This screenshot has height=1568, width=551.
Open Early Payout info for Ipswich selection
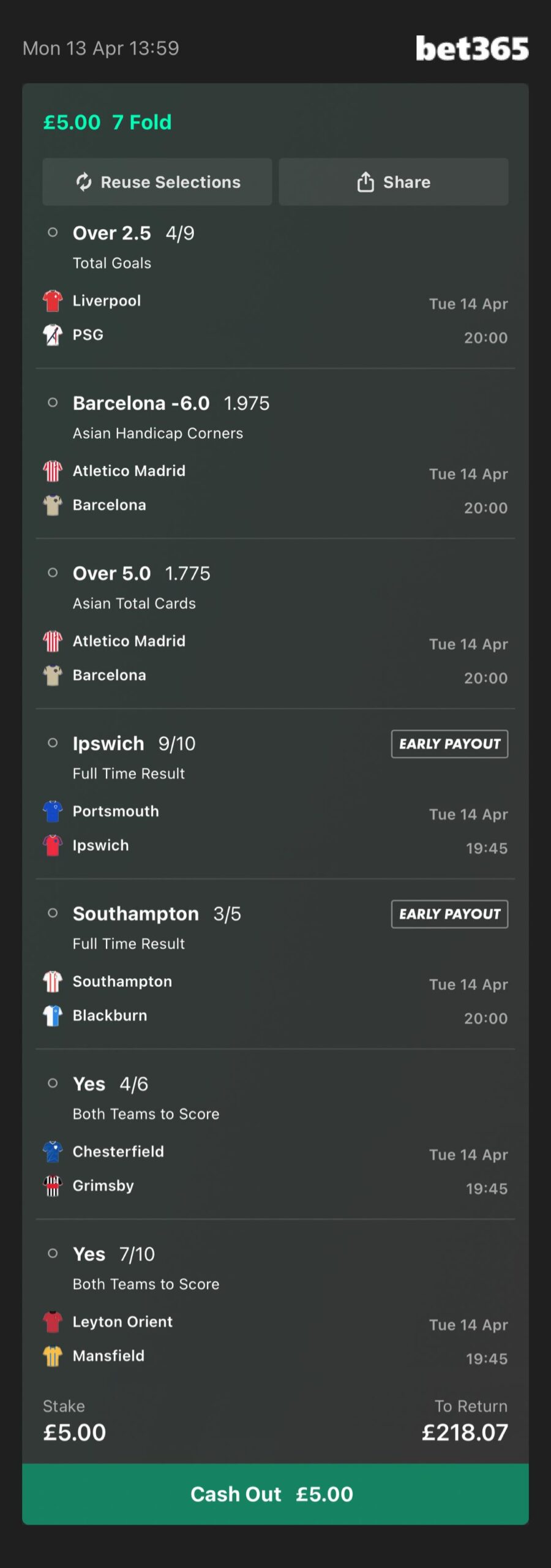(449, 744)
